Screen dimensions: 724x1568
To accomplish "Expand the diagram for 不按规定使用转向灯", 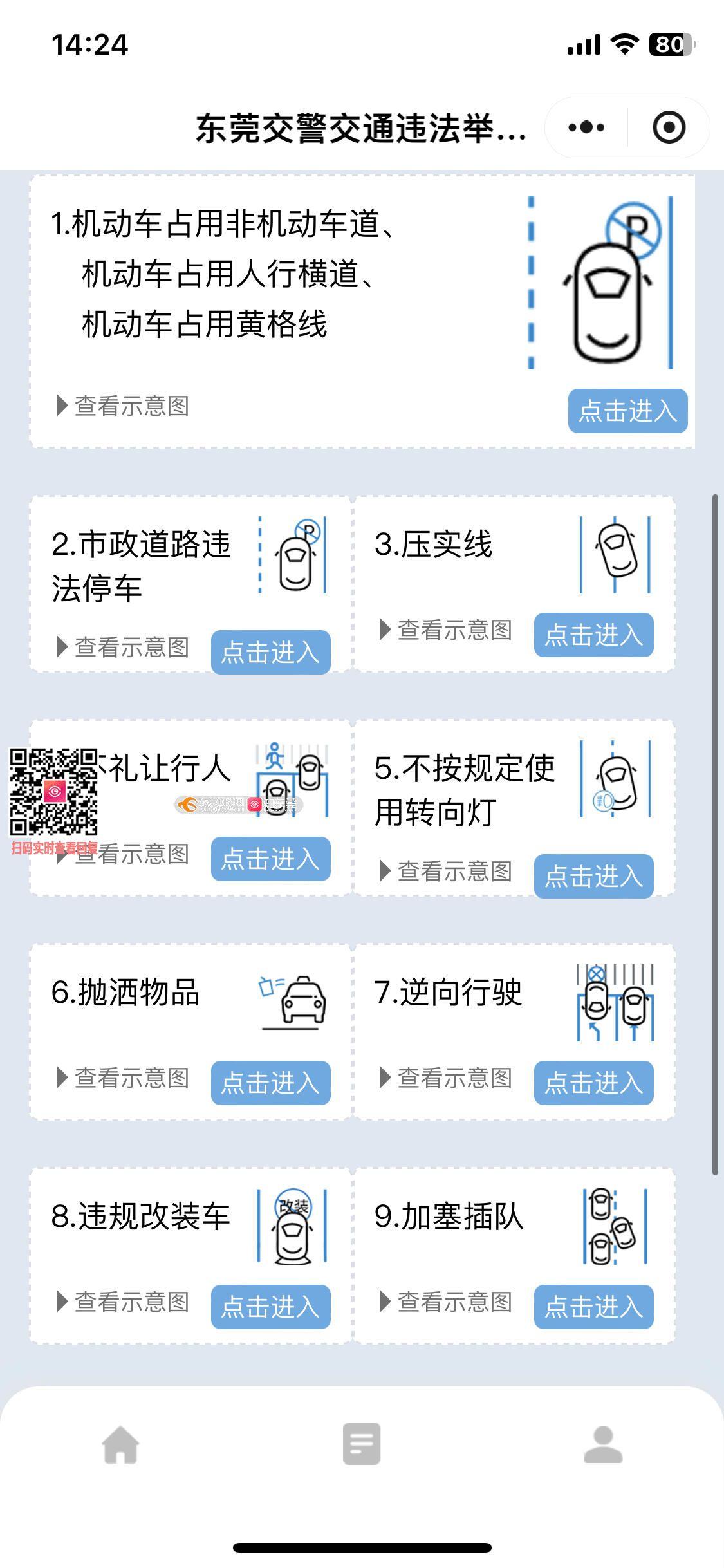I will [447, 872].
